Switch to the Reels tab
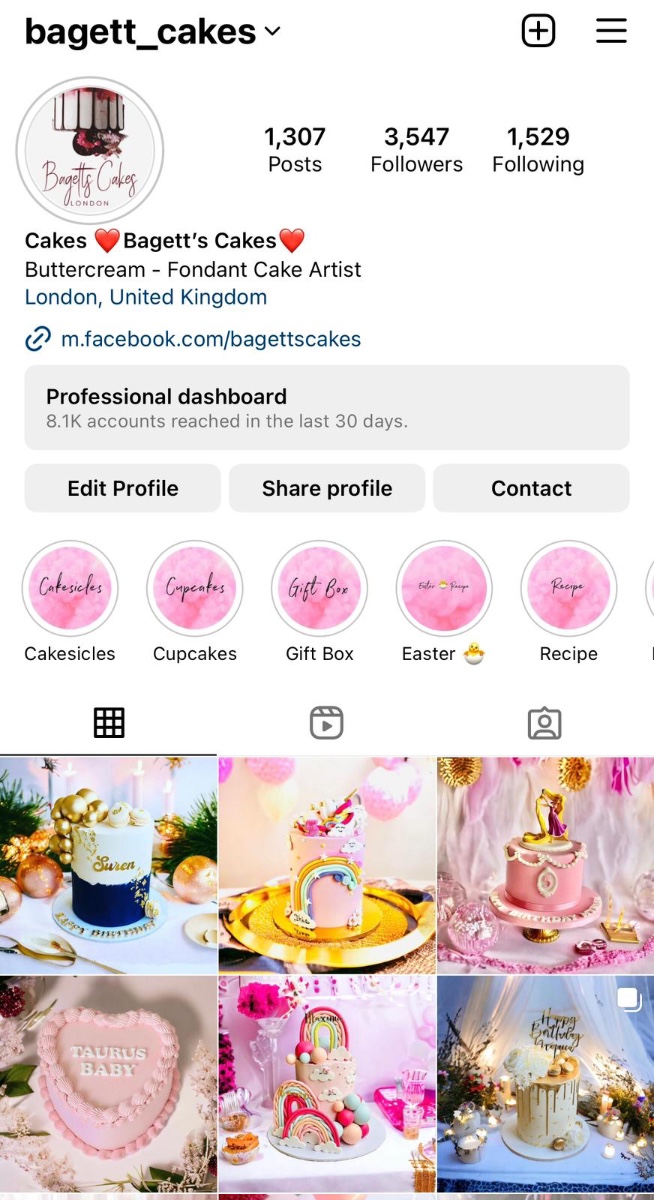Screen dimensions: 654x1200 pyautogui.click(x=327, y=722)
